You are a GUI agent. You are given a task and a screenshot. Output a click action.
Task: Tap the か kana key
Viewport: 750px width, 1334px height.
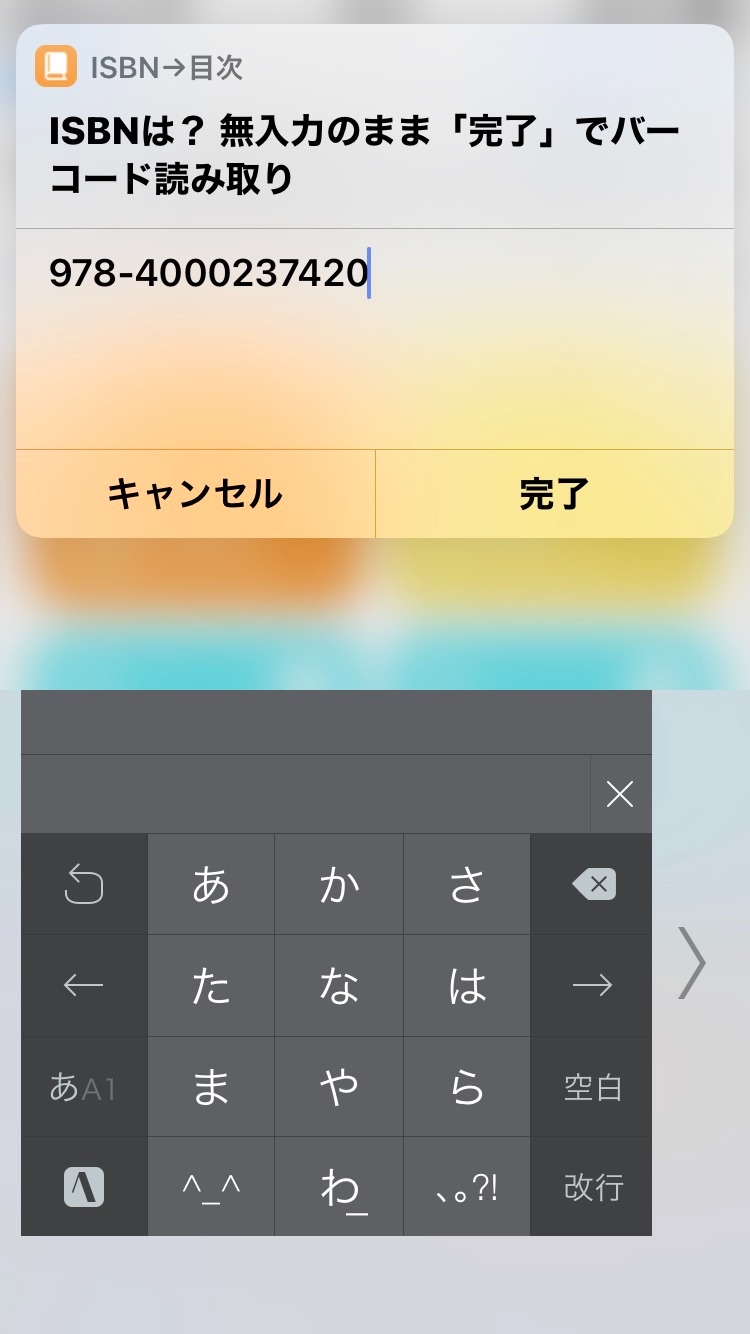click(338, 884)
